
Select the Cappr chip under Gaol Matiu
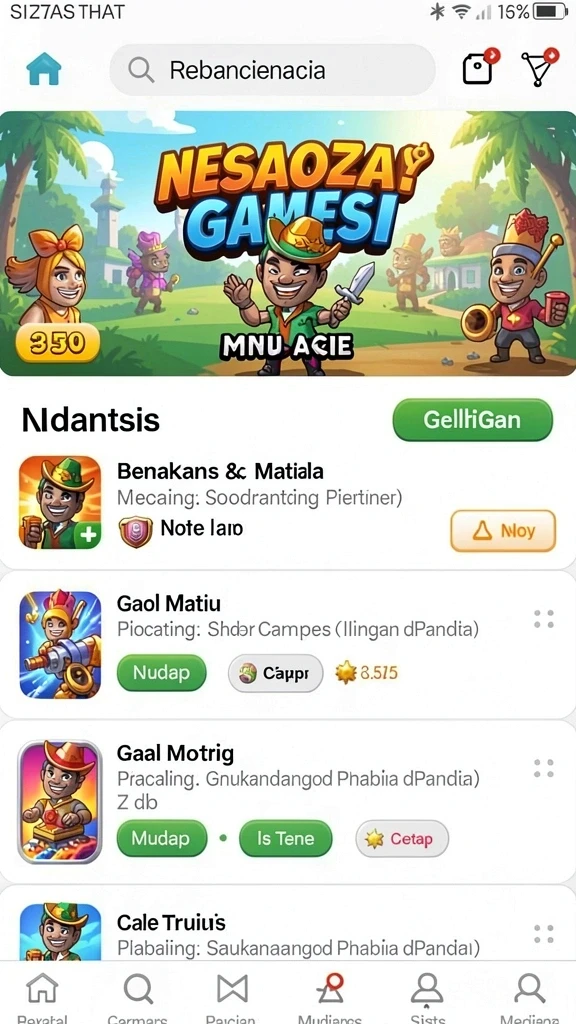click(x=276, y=673)
